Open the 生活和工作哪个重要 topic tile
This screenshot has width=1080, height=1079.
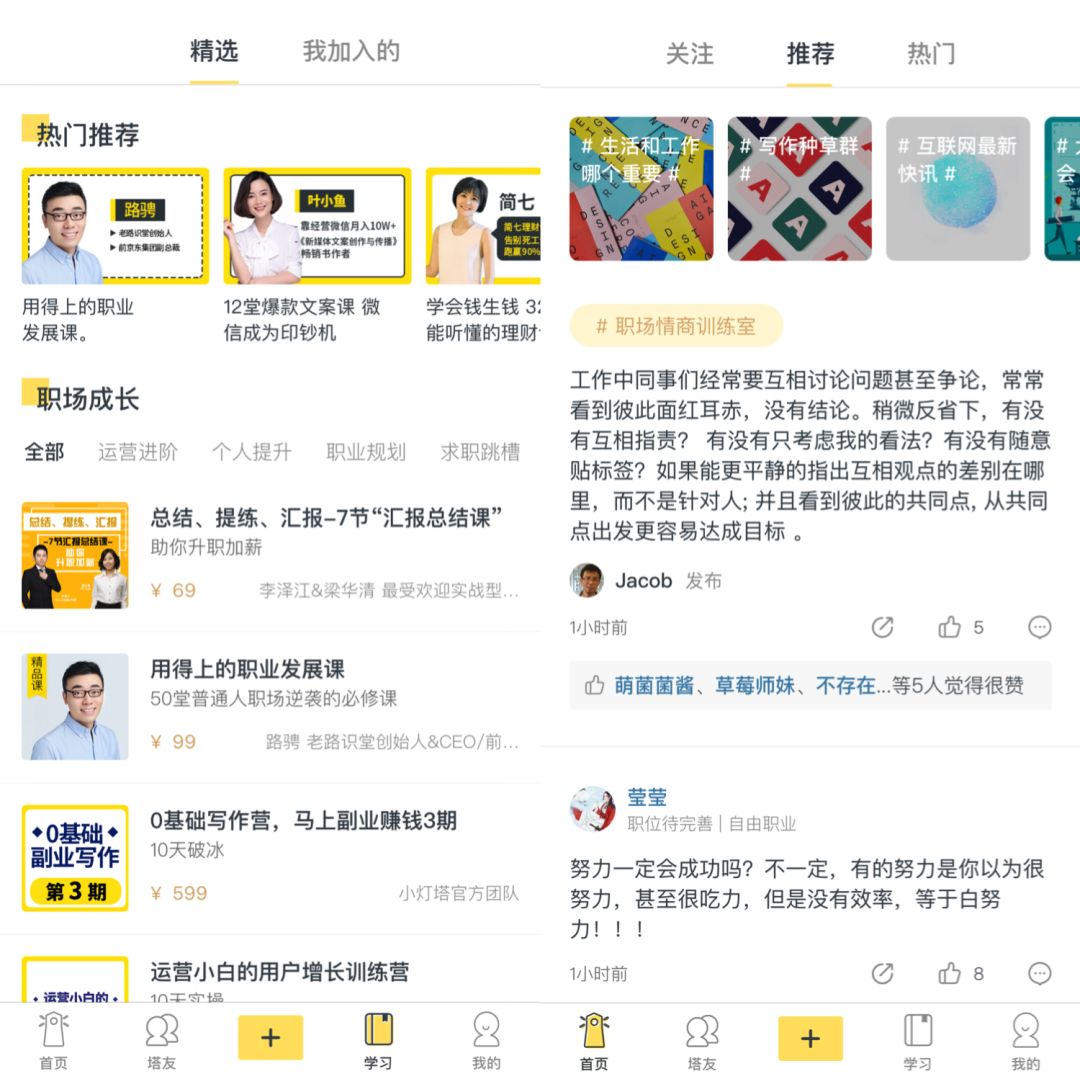coord(641,188)
